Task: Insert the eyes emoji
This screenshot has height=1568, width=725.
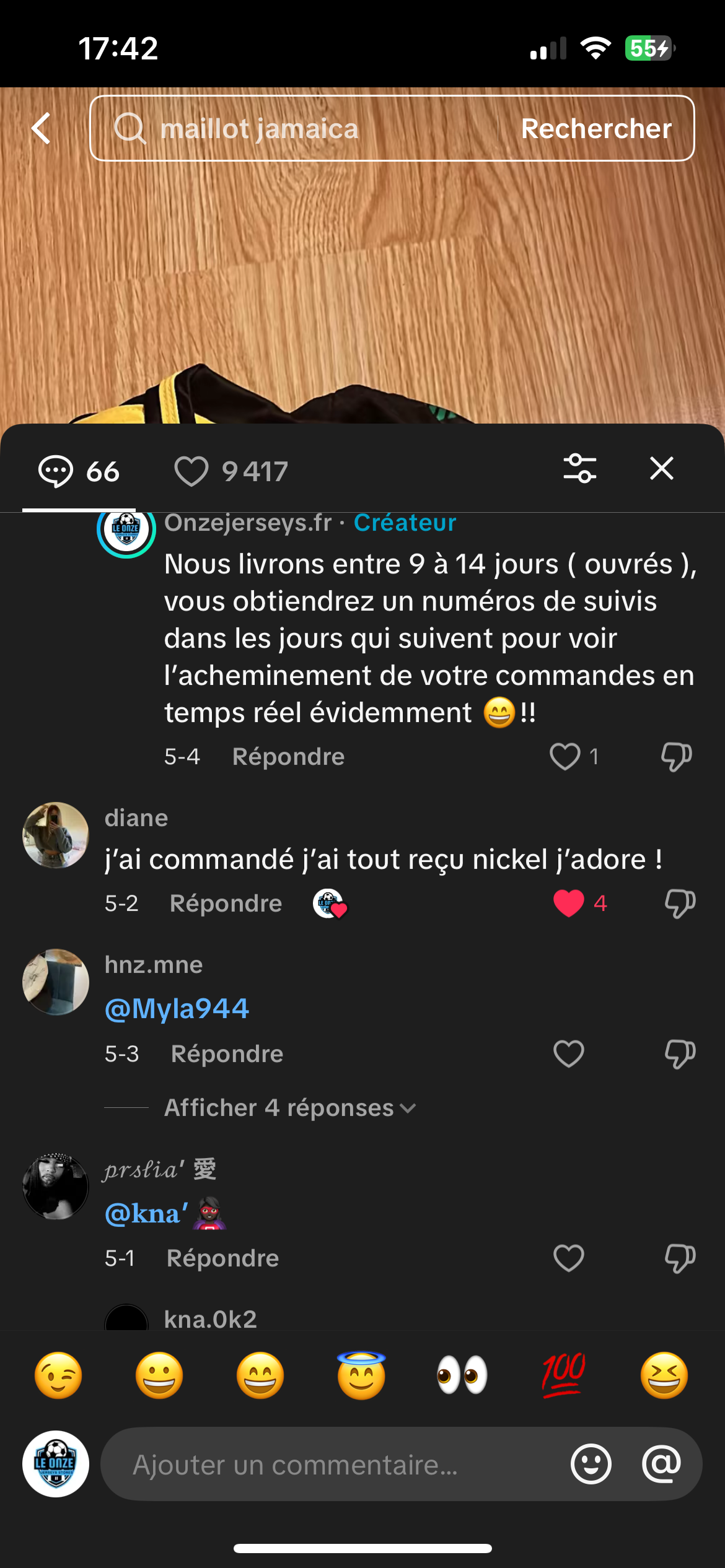Action: pos(462,1376)
